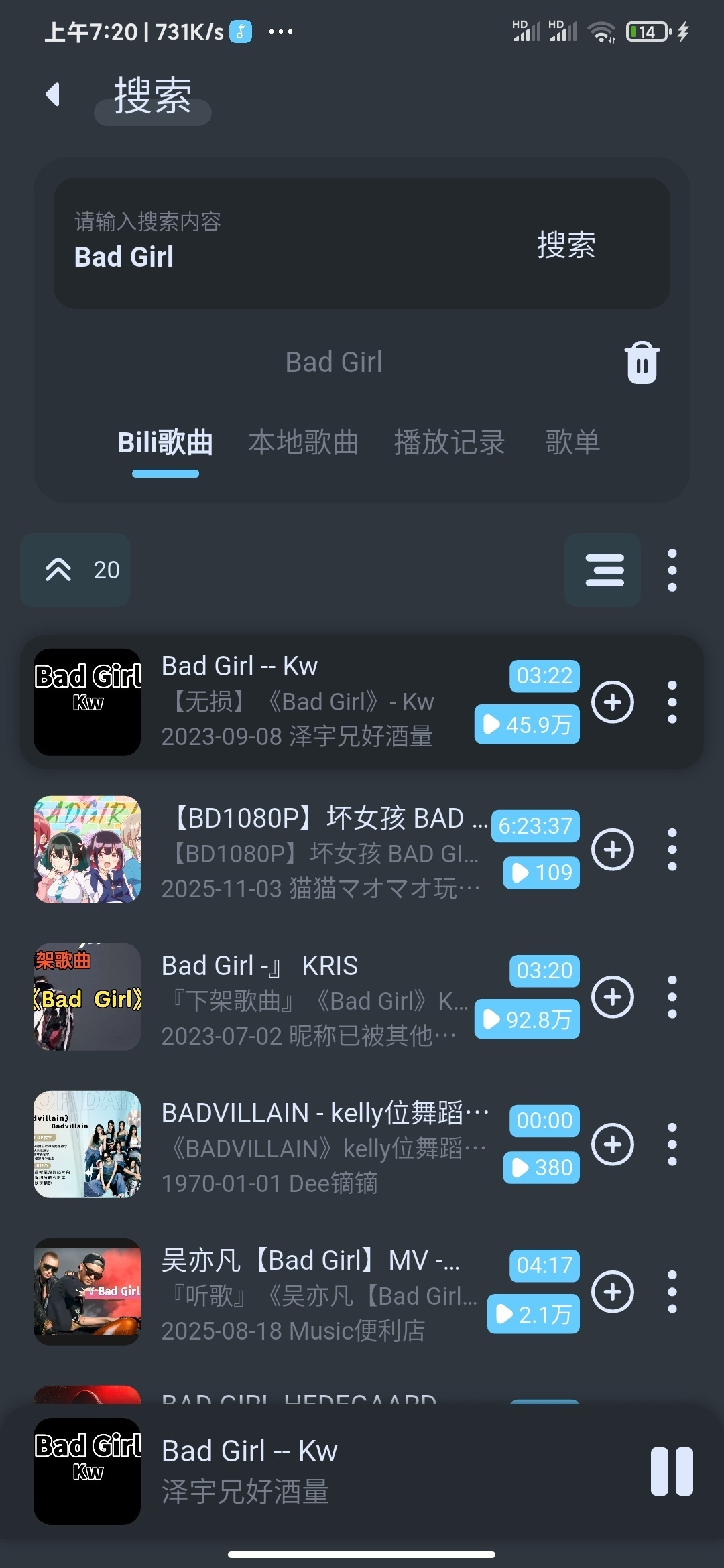Open the 歌单 tab

572,443
